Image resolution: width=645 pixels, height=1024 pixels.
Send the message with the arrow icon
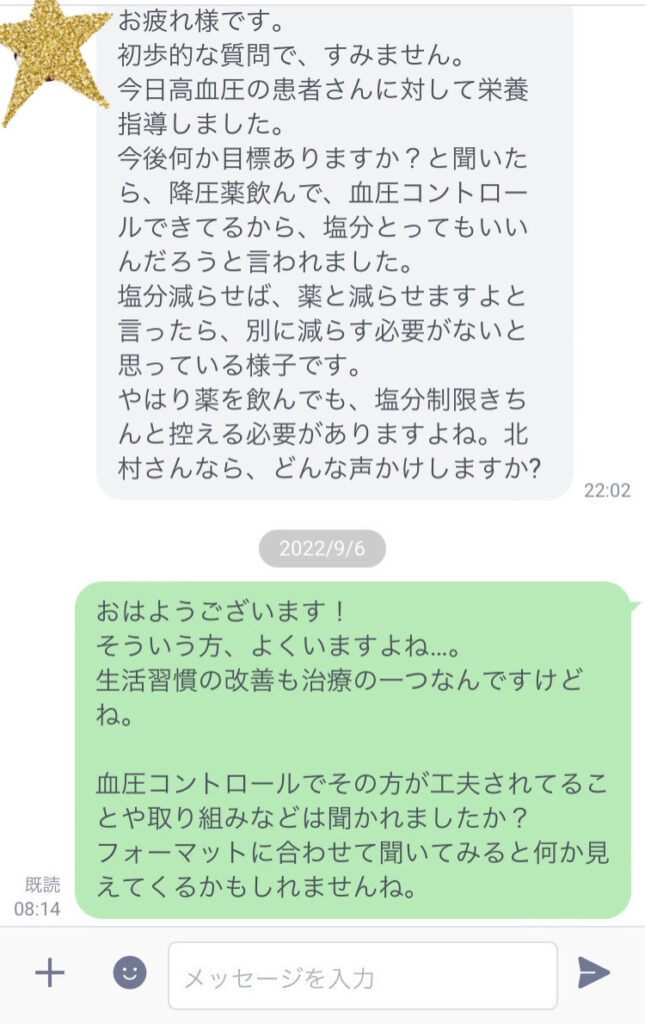(593, 973)
